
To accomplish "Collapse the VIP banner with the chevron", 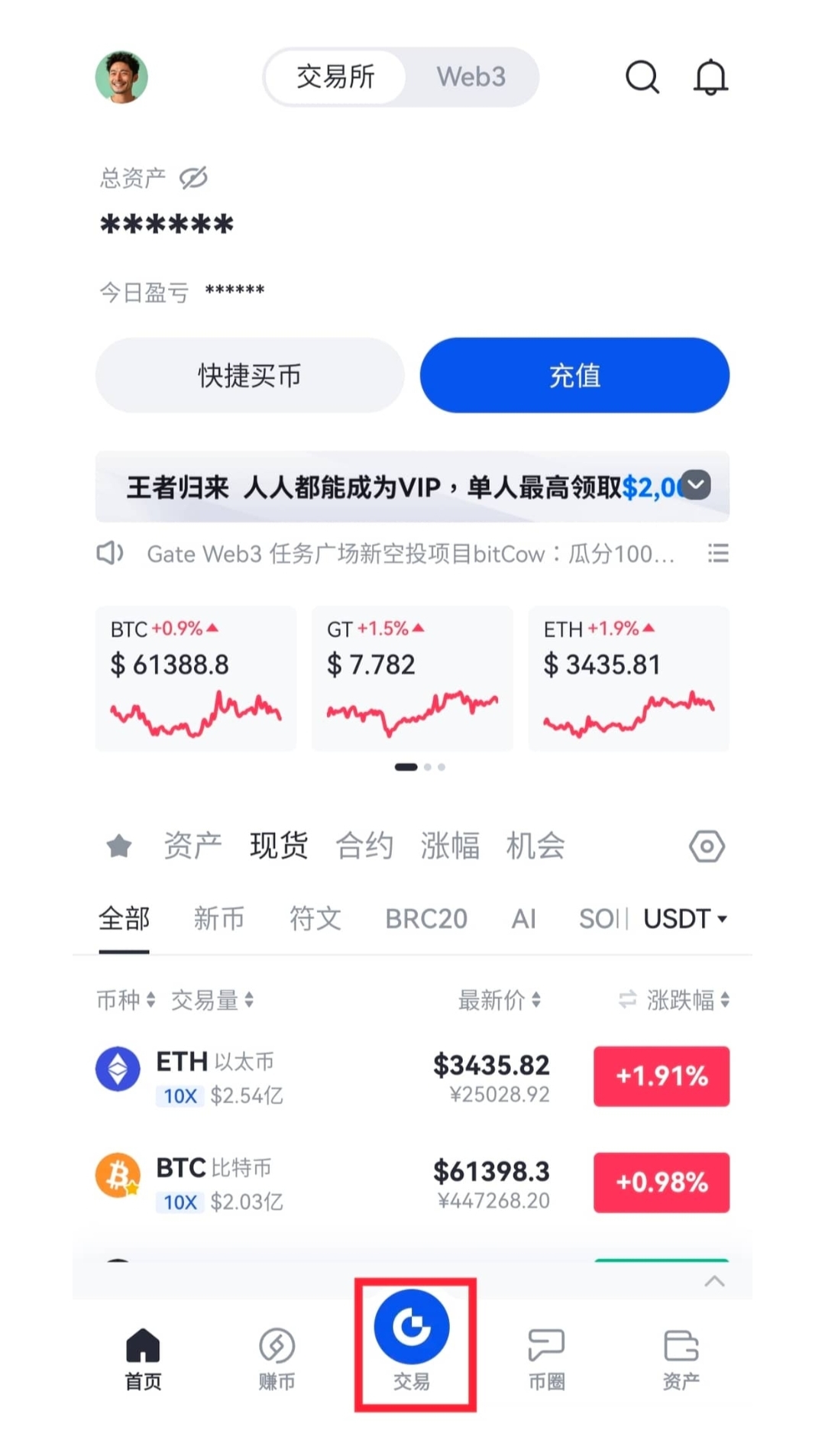I will [x=694, y=485].
